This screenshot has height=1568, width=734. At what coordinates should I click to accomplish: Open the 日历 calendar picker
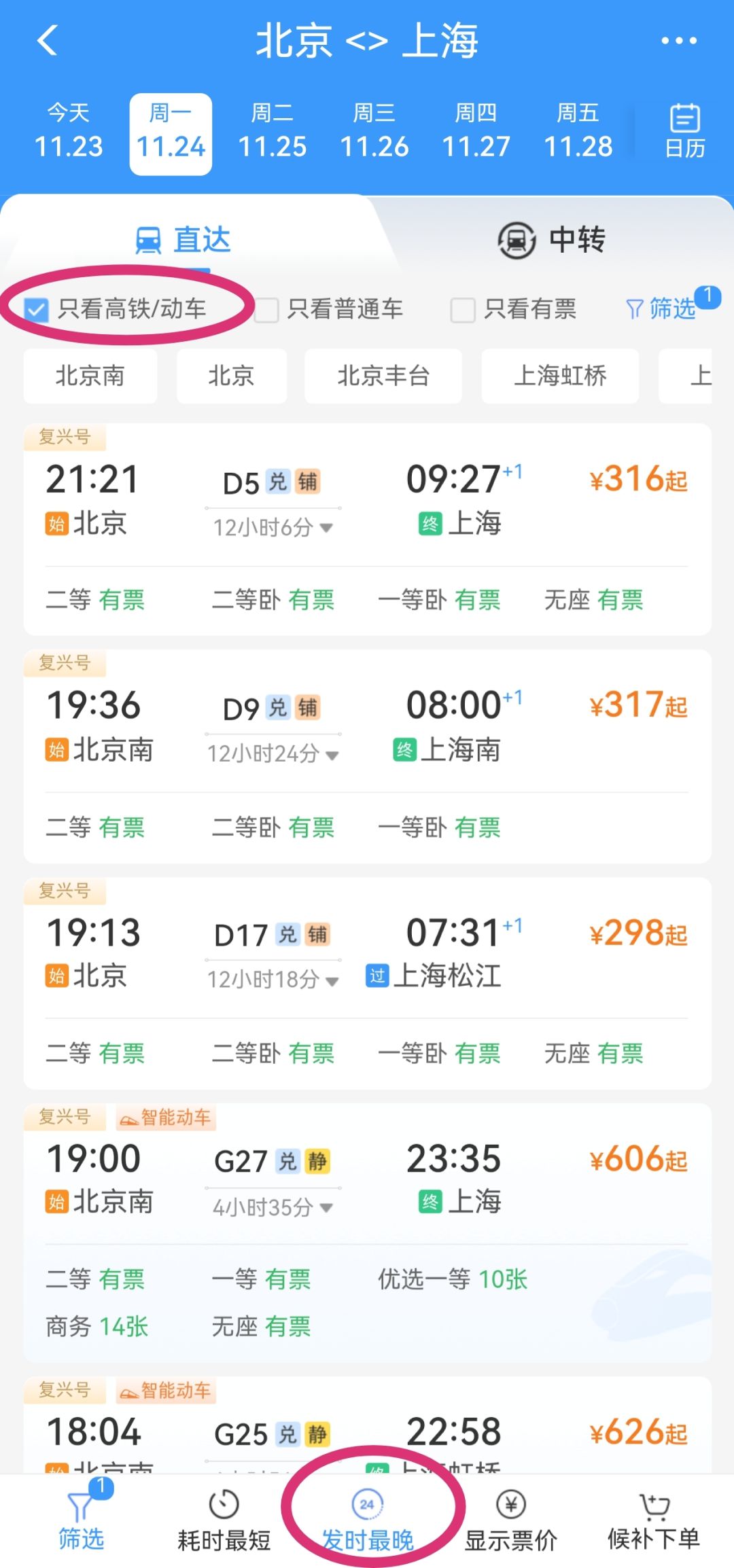(x=684, y=132)
